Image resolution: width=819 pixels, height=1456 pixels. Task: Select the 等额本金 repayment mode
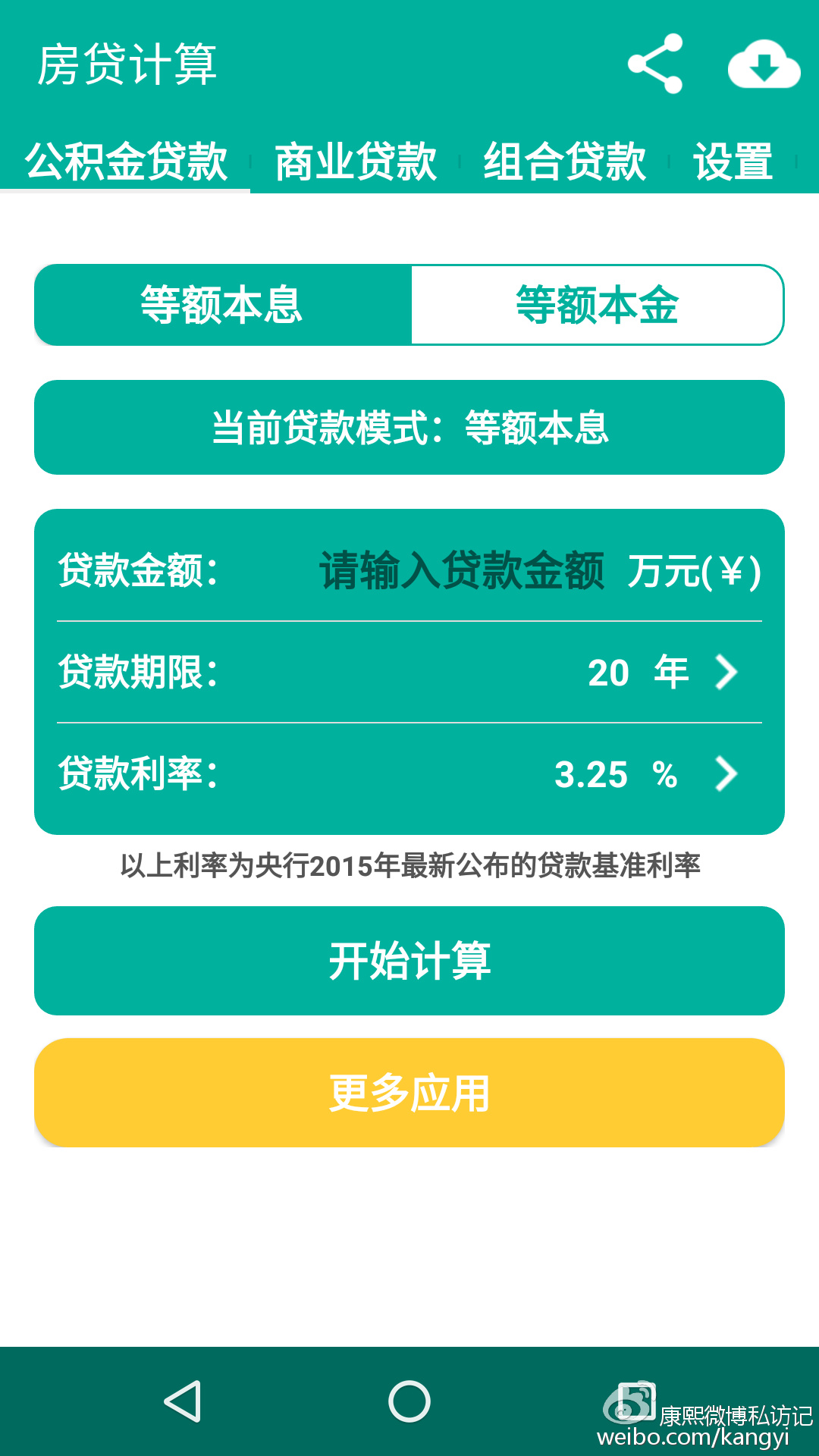pyautogui.click(x=598, y=305)
